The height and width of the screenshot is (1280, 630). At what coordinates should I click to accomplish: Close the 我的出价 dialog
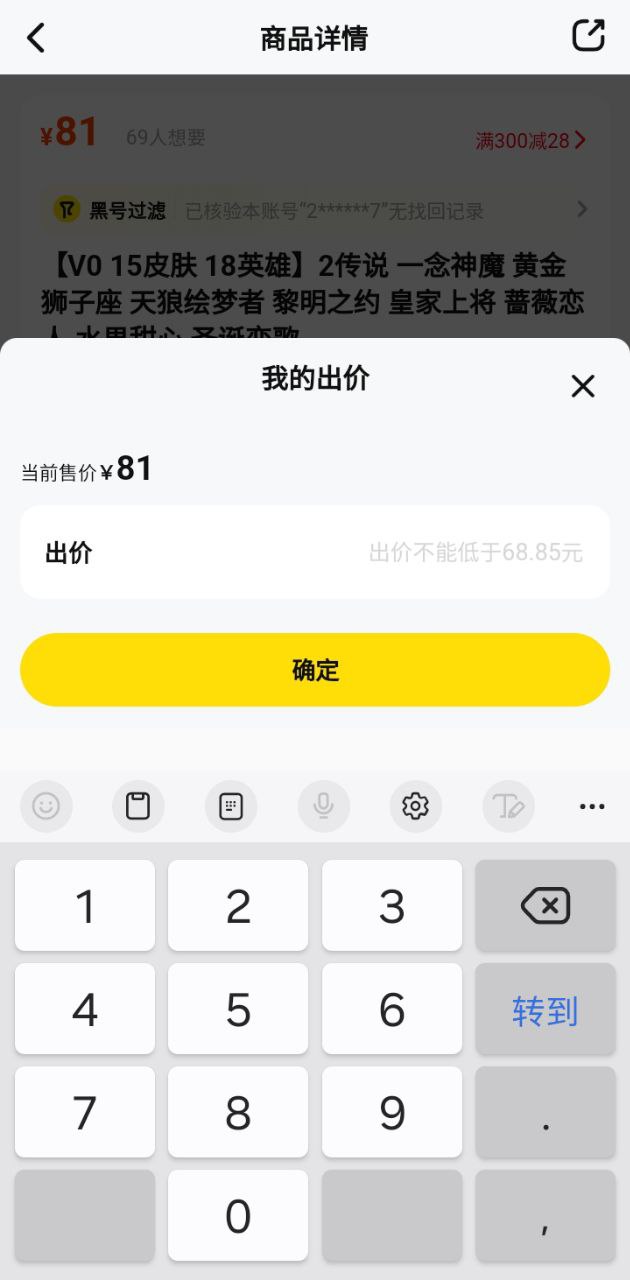click(x=583, y=386)
